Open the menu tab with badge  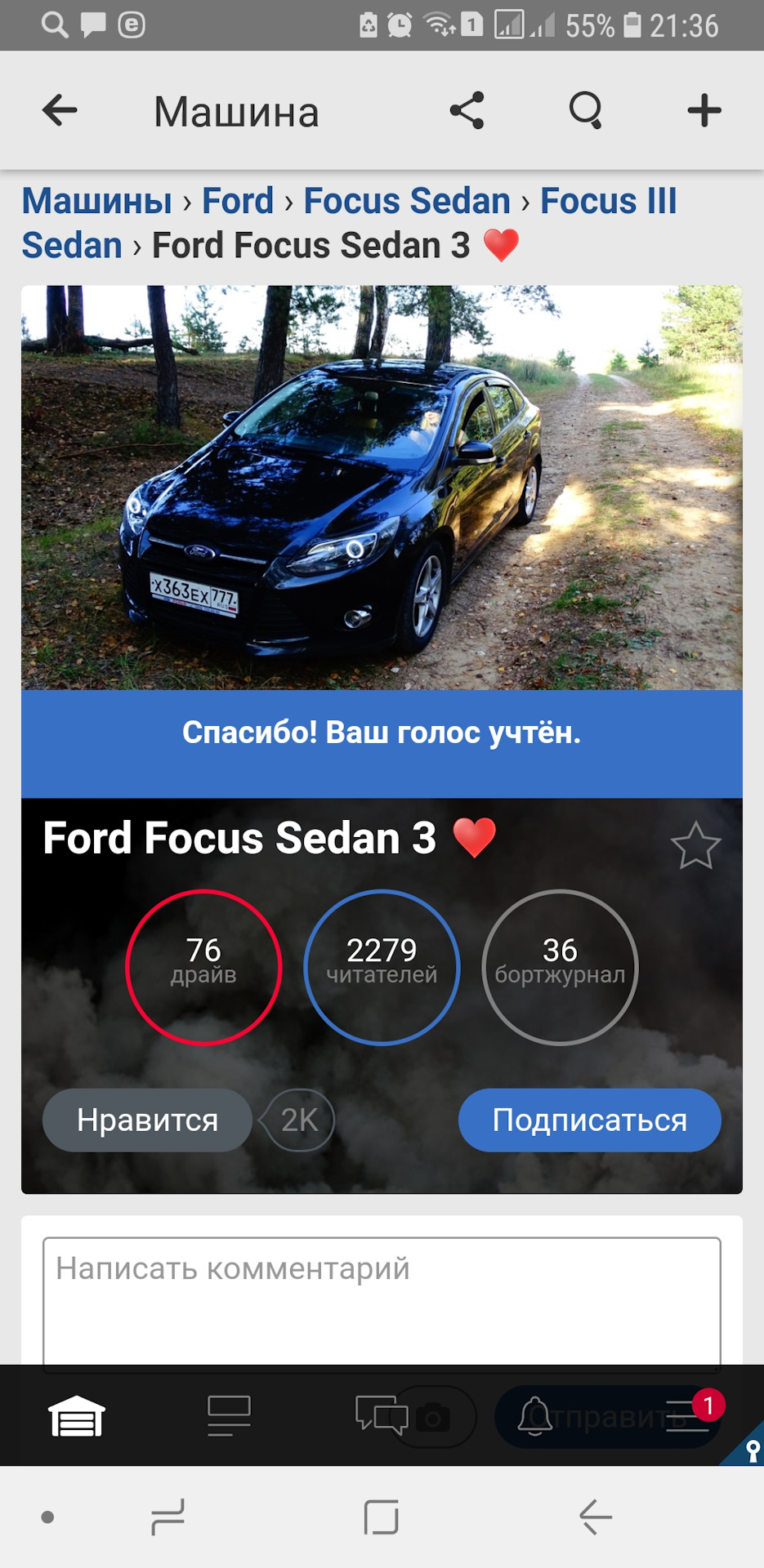point(688,1416)
